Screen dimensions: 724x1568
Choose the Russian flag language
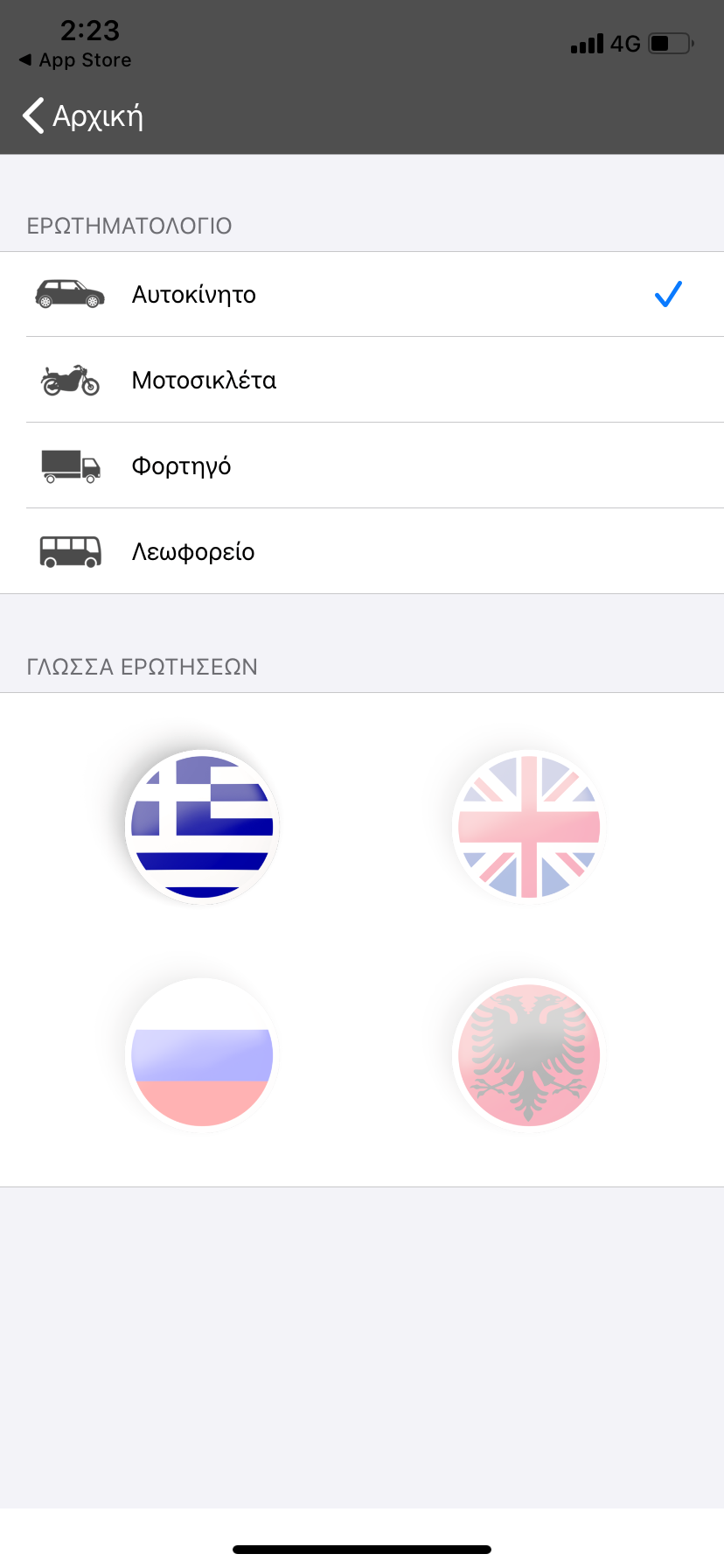click(202, 1054)
